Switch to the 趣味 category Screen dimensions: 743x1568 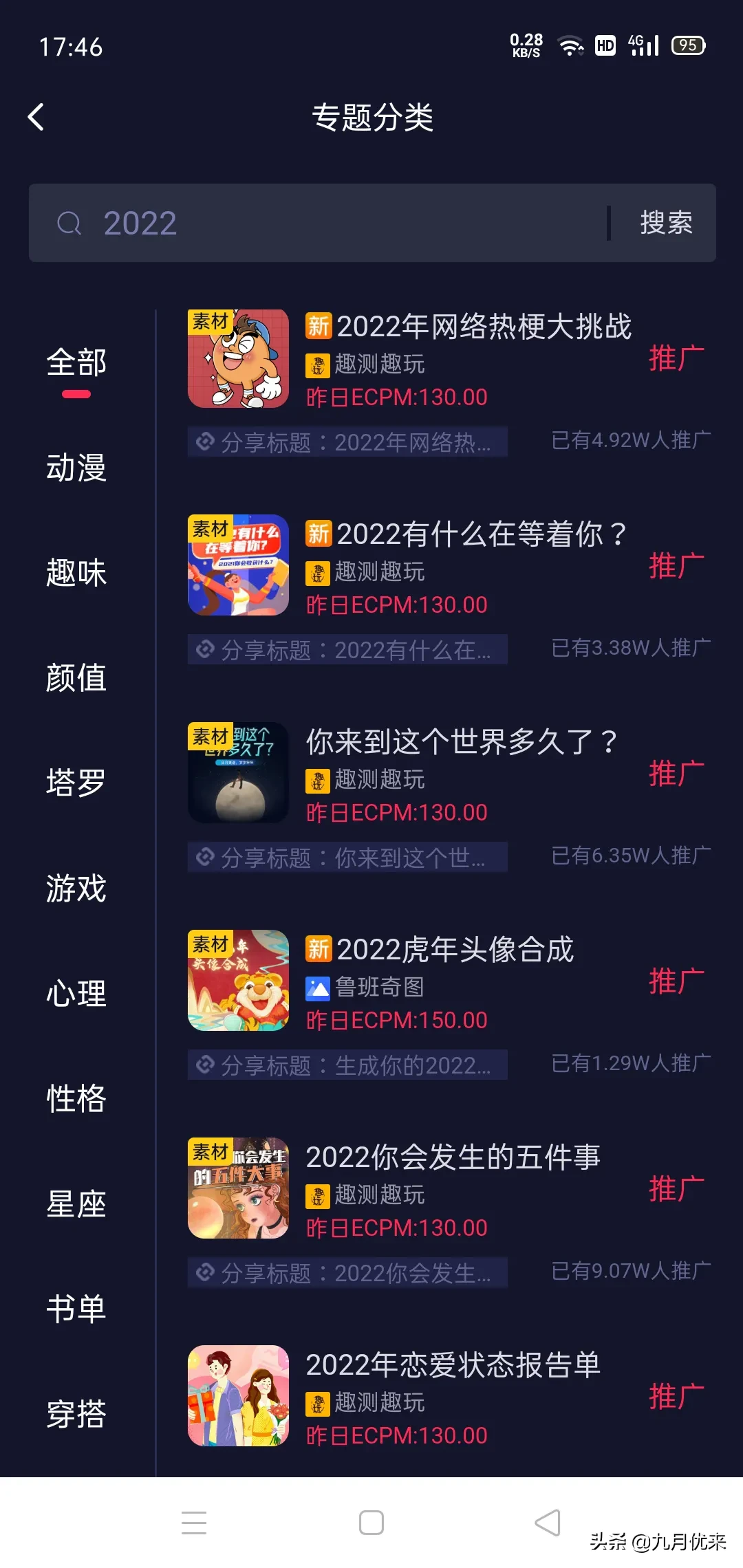pos(76,573)
